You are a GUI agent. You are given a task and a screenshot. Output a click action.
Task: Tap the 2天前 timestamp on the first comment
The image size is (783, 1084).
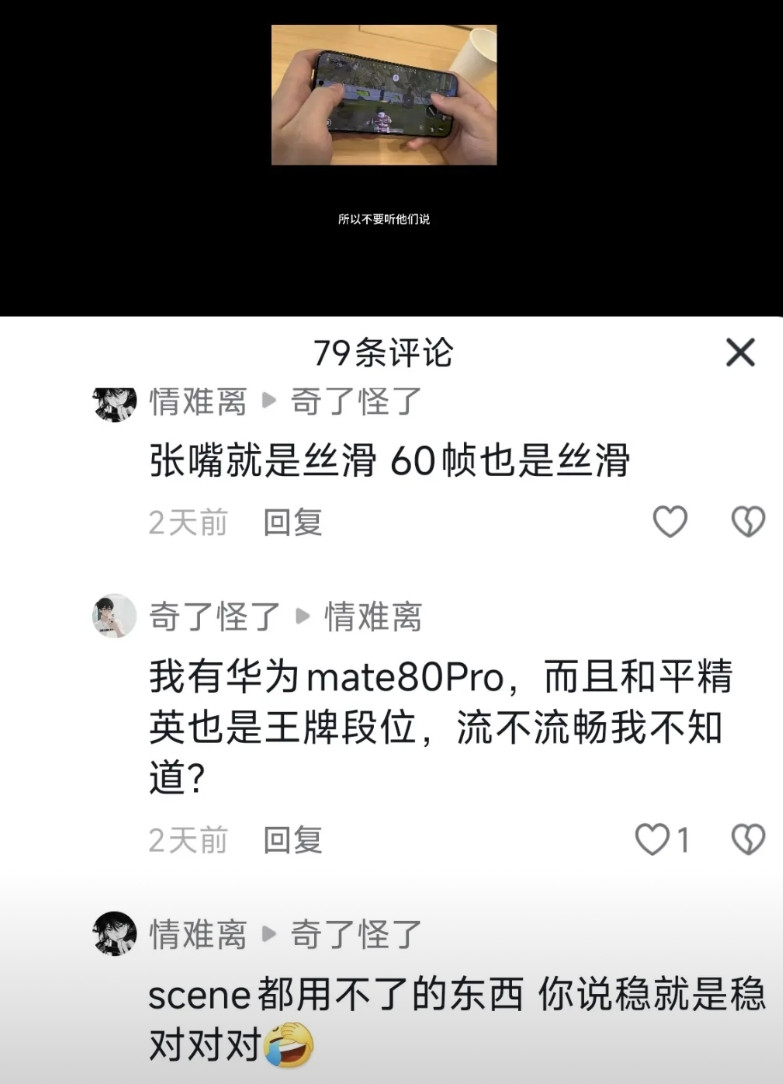click(186, 521)
